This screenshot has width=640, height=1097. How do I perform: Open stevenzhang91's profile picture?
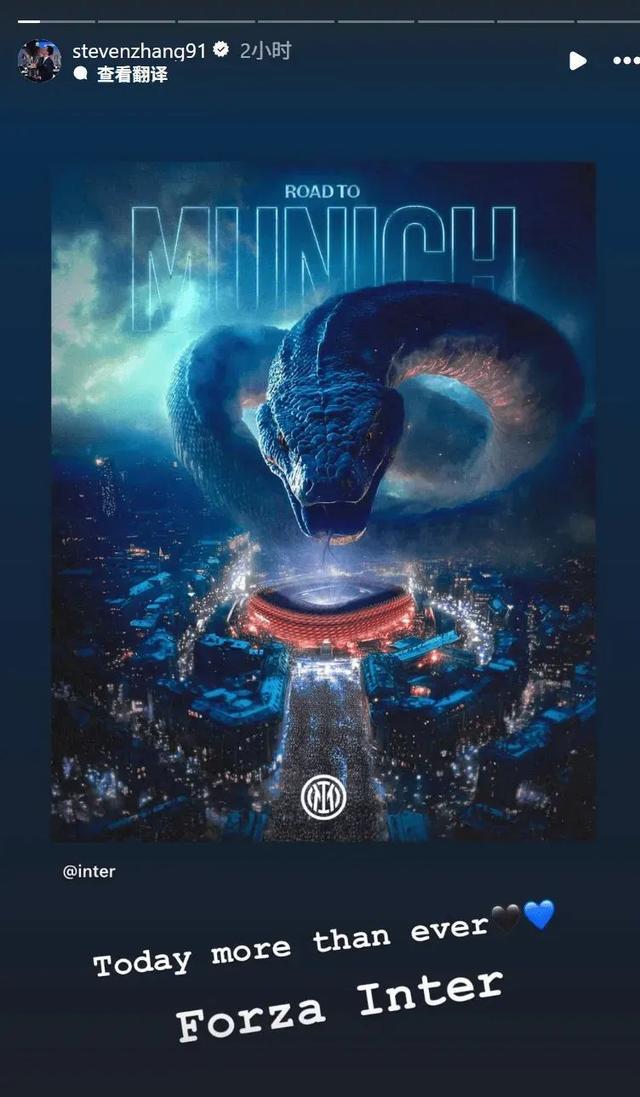pos(39,61)
